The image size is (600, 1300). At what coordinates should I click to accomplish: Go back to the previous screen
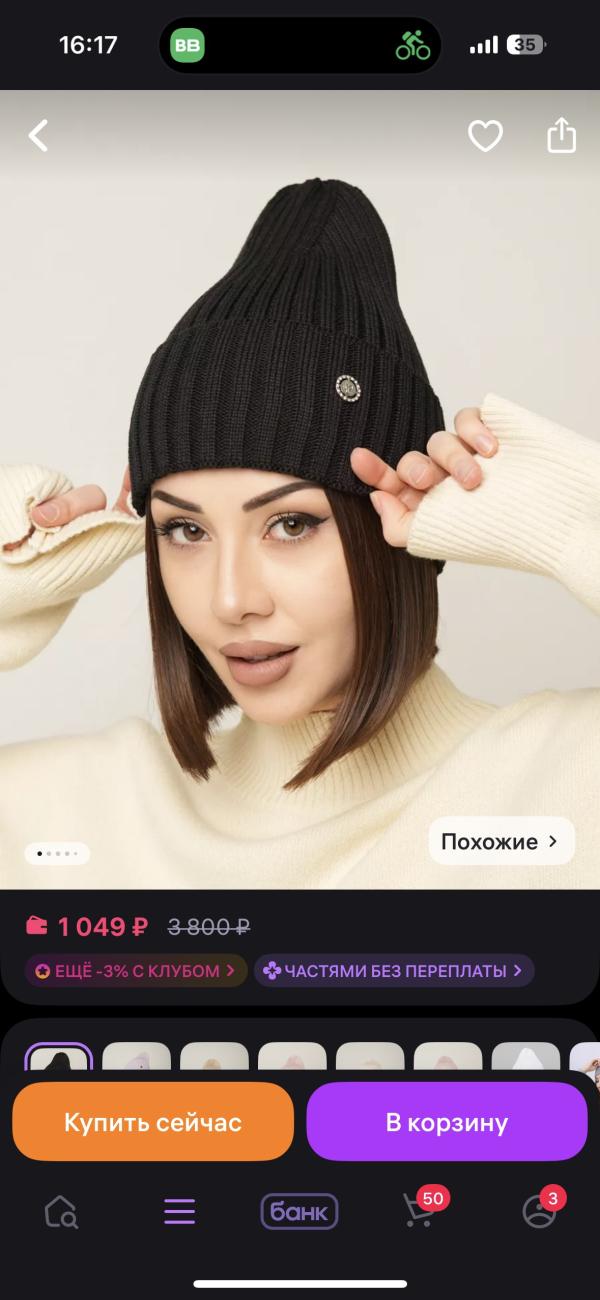[38, 135]
